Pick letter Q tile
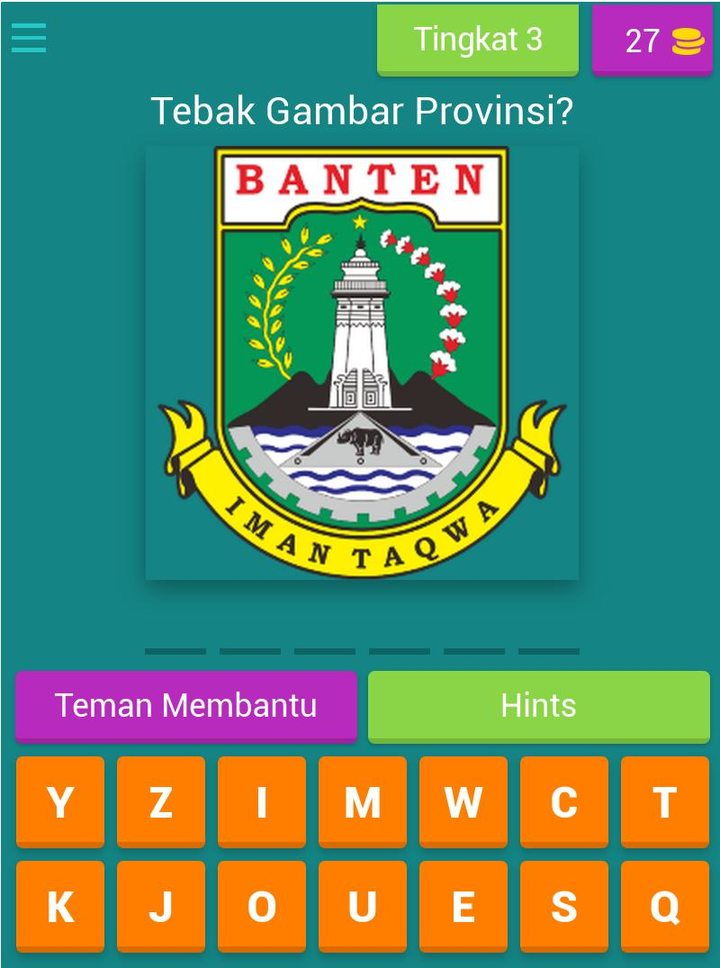 [664, 906]
